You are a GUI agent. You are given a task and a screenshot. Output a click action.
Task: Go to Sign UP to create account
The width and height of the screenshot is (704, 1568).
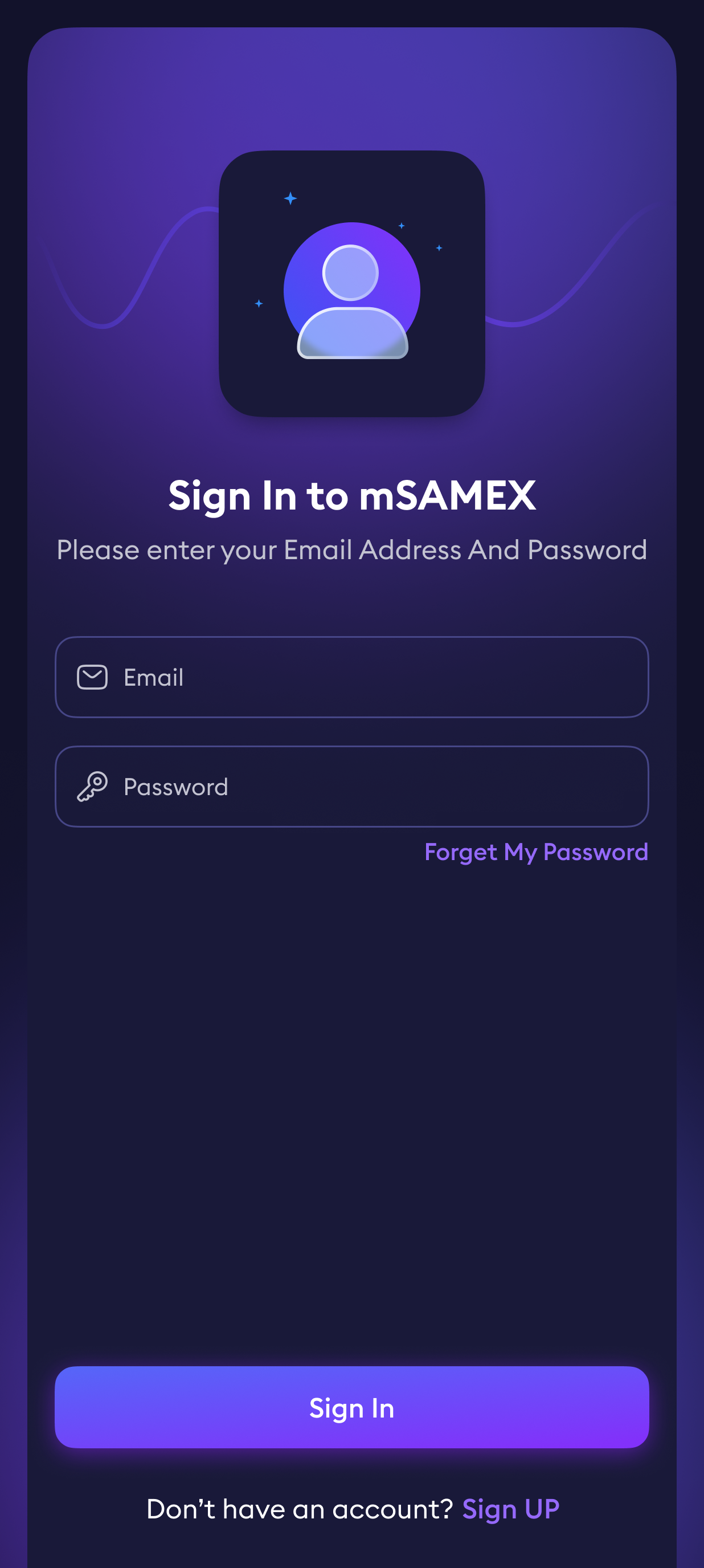pyautogui.click(x=510, y=1509)
